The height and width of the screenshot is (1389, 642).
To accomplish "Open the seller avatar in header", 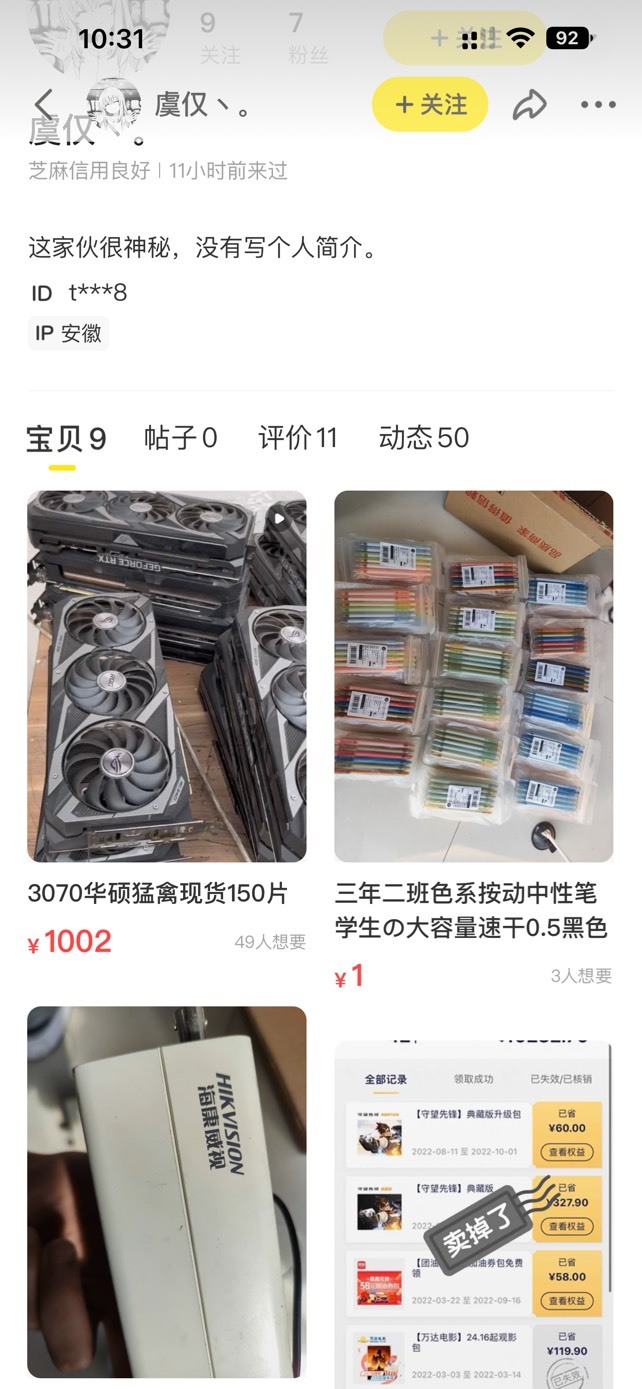I will (x=112, y=104).
